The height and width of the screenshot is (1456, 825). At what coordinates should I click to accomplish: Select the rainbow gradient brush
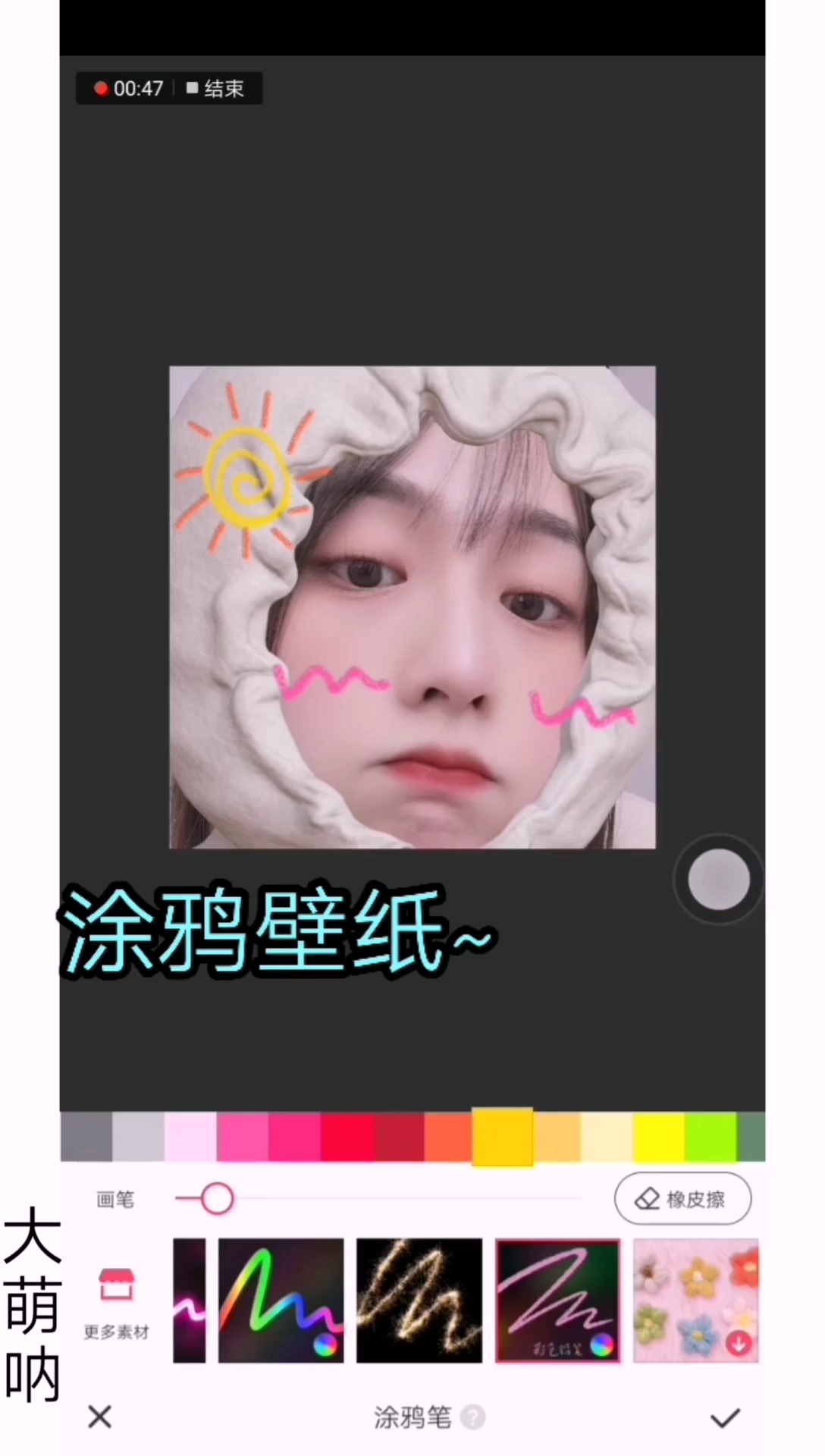[281, 1301]
